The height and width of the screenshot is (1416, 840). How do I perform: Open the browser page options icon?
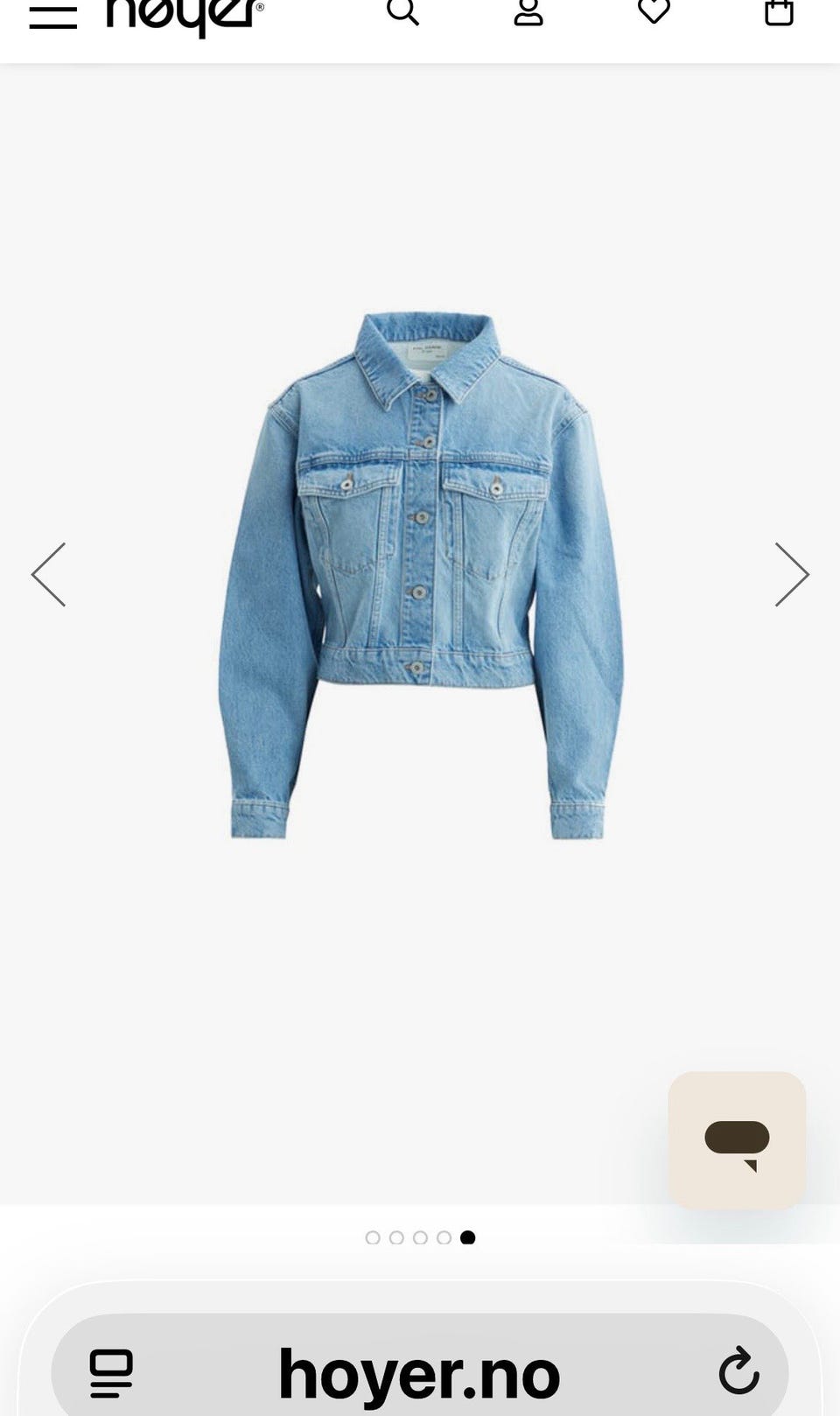tap(112, 1373)
